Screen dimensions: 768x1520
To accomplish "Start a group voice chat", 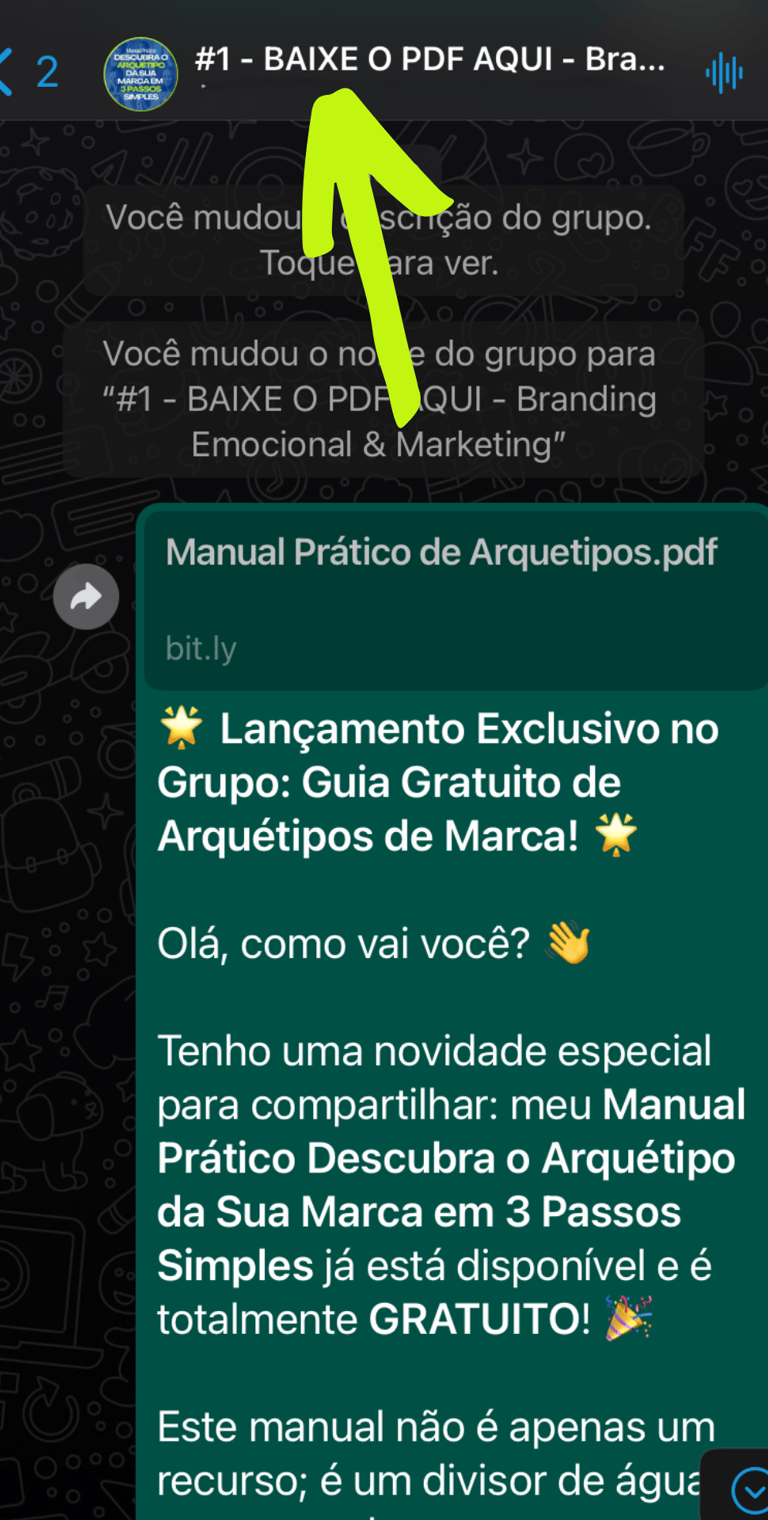I will [724, 73].
